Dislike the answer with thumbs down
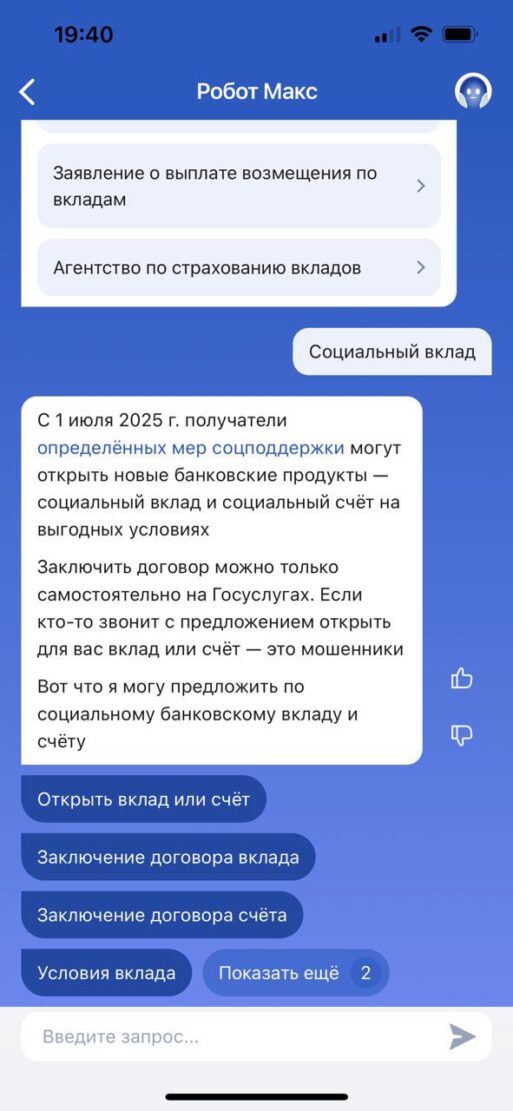513x1111 pixels. pos(461,735)
